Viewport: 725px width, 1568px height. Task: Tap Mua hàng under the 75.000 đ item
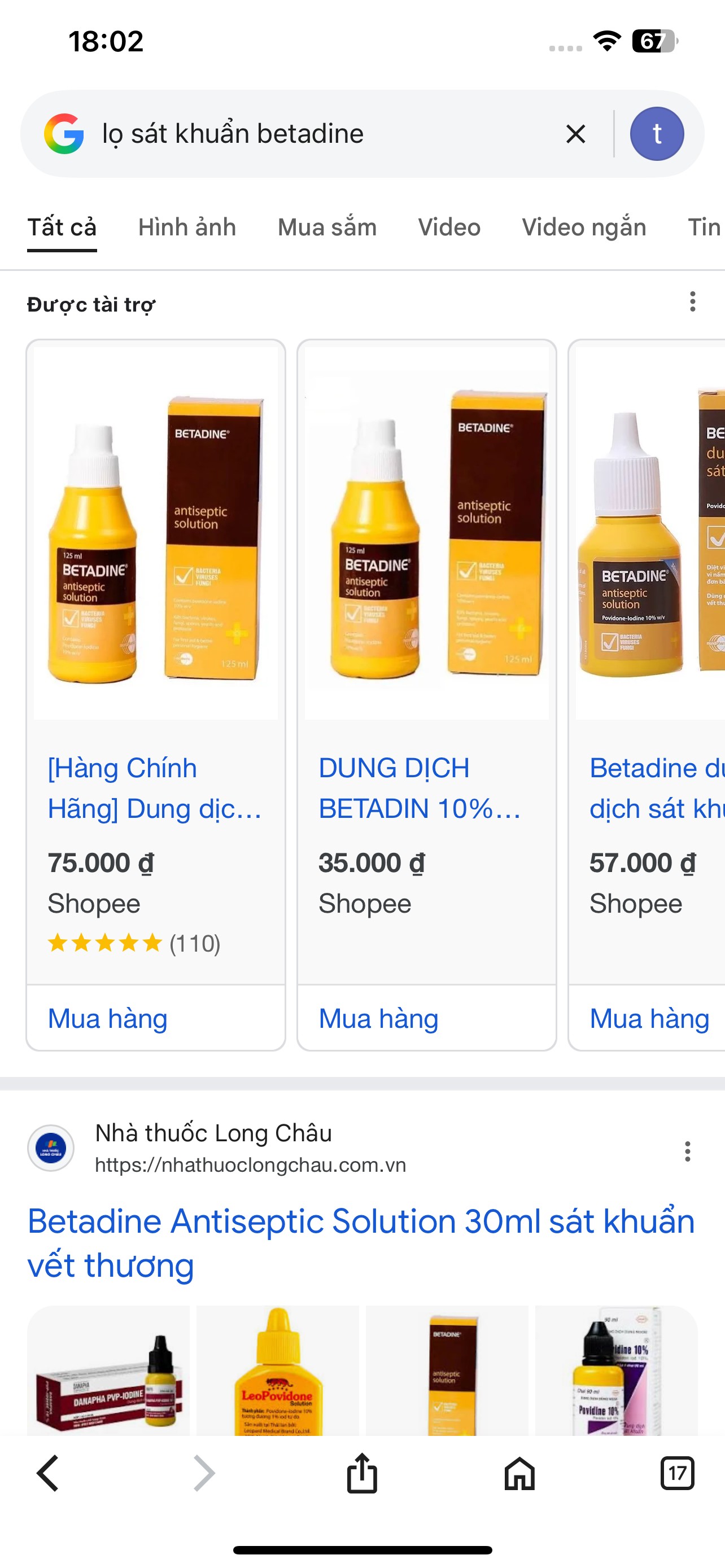click(x=107, y=1018)
